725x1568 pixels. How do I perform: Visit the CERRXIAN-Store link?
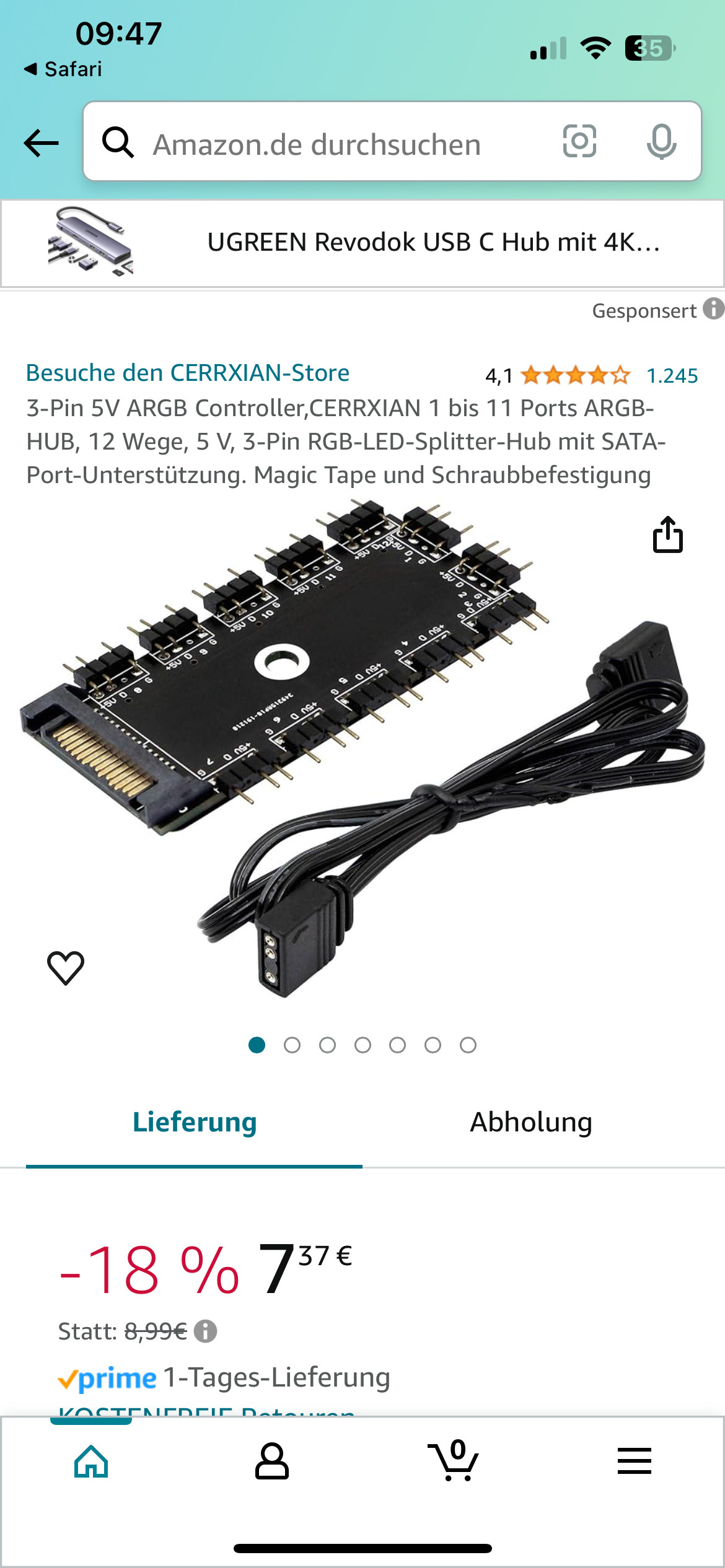[188, 373]
